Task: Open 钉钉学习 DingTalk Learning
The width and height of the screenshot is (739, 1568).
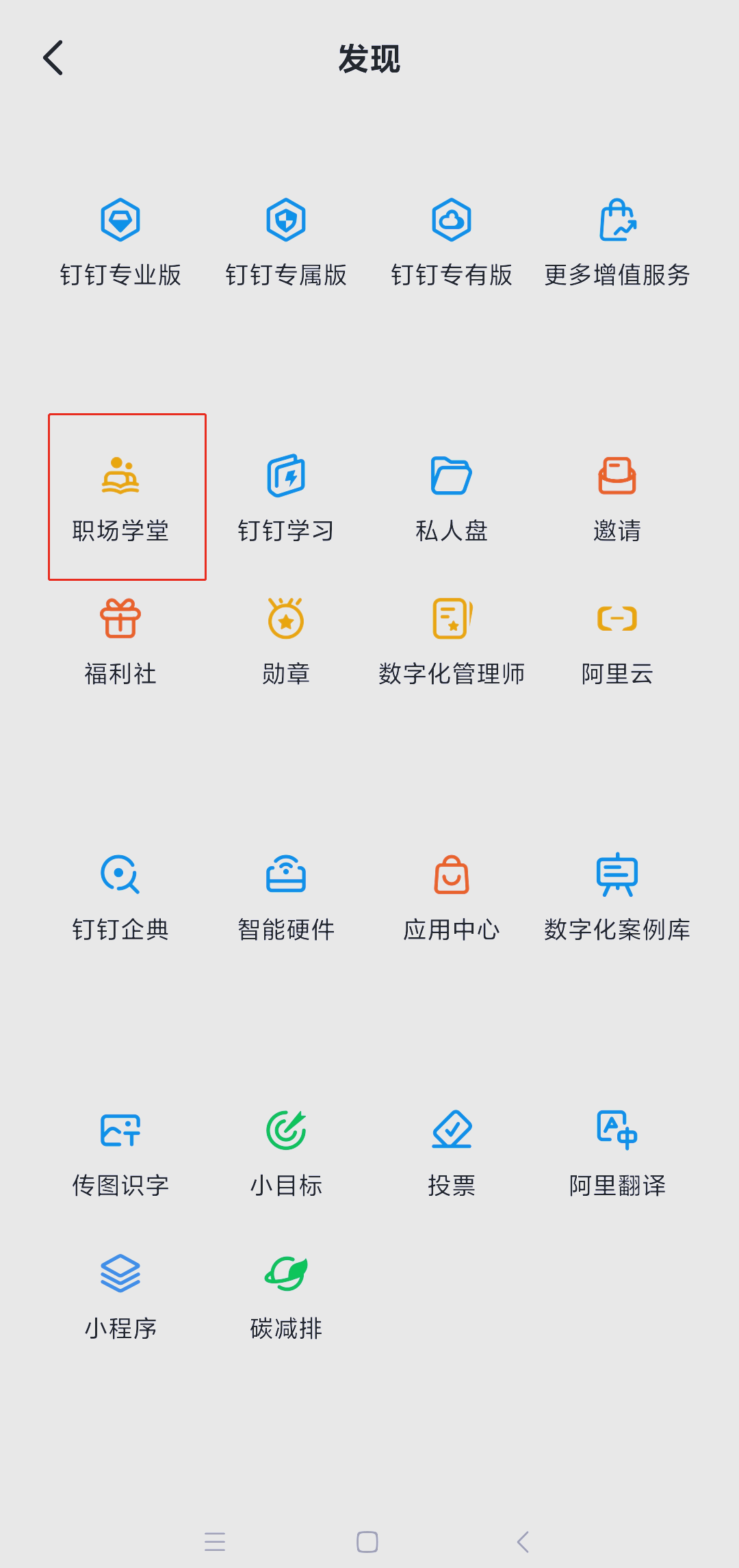Action: tap(286, 496)
